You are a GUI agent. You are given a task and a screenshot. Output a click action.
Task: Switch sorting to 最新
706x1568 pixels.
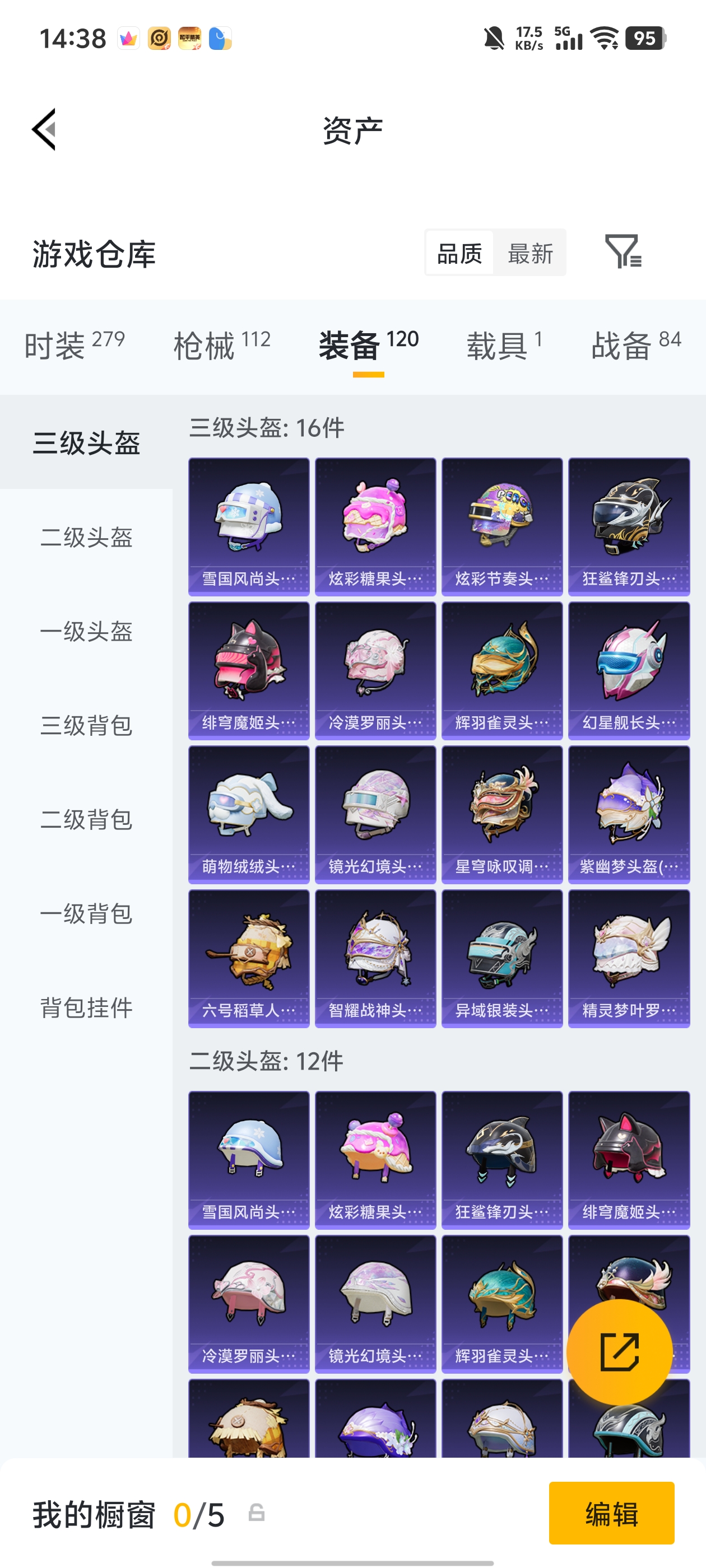(x=530, y=253)
